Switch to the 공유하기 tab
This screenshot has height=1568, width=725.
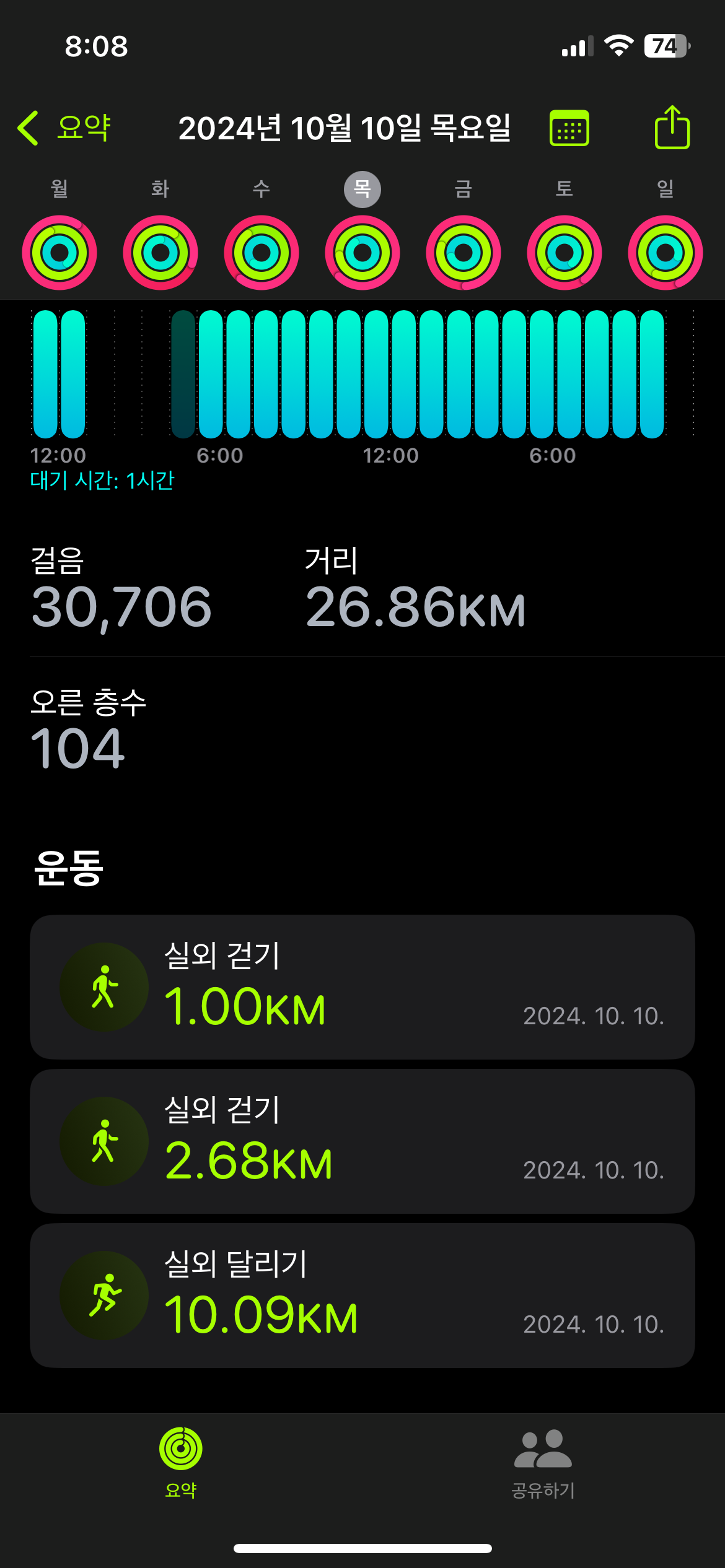(x=543, y=1464)
